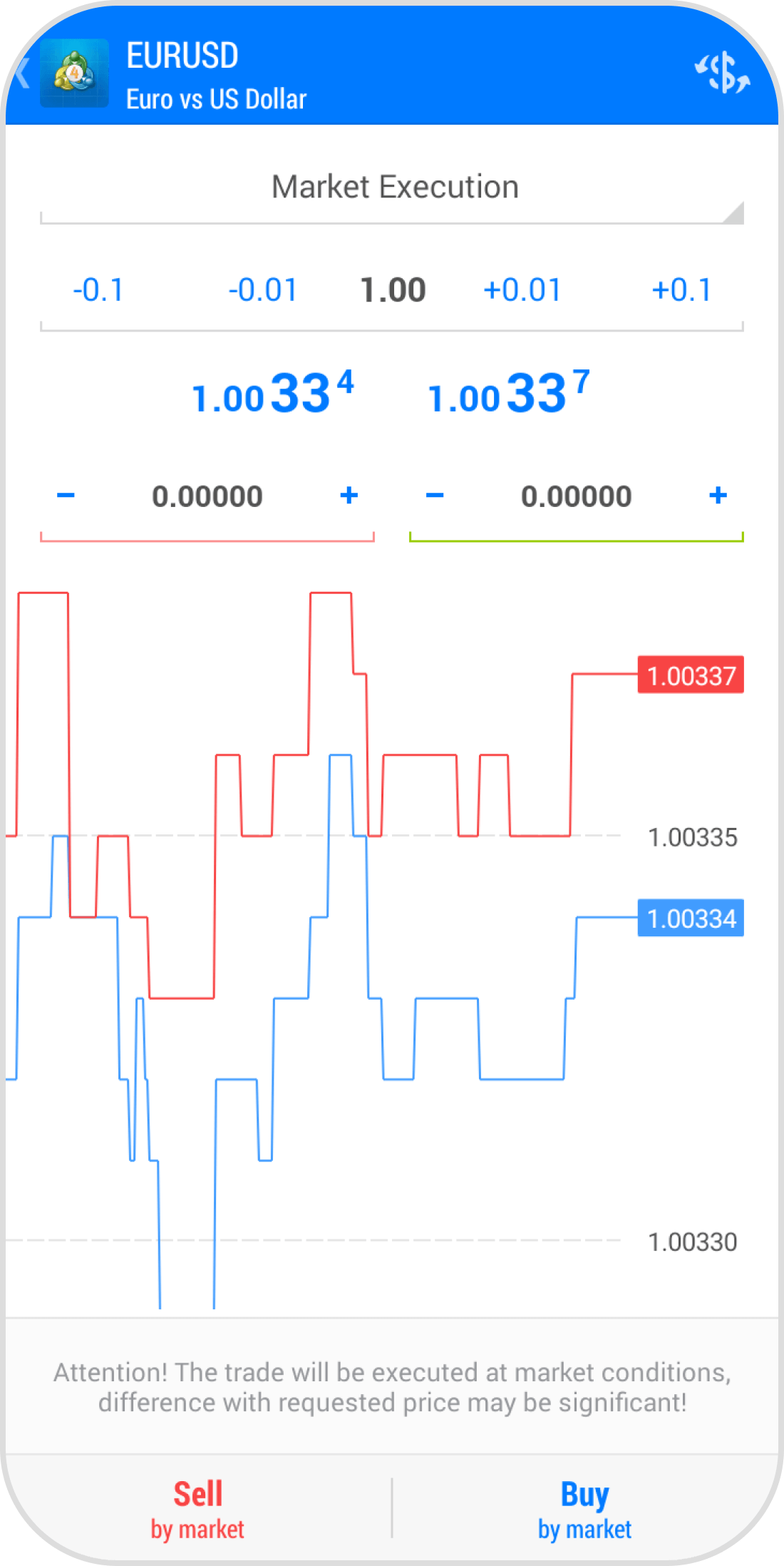Lower the stop loss with minus
Image resolution: width=784 pixels, height=1566 pixels.
66,496
